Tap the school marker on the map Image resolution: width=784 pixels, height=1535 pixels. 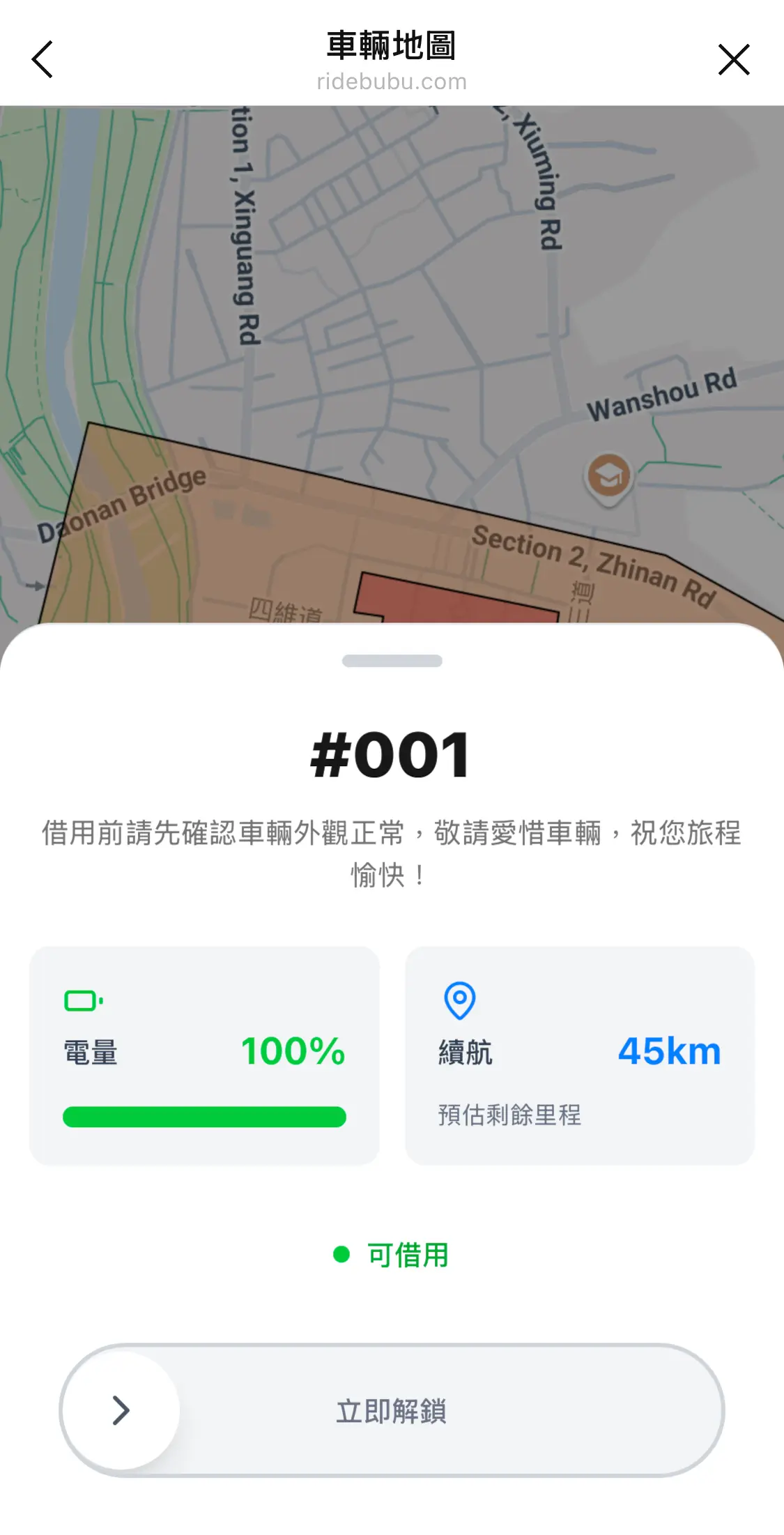click(609, 475)
